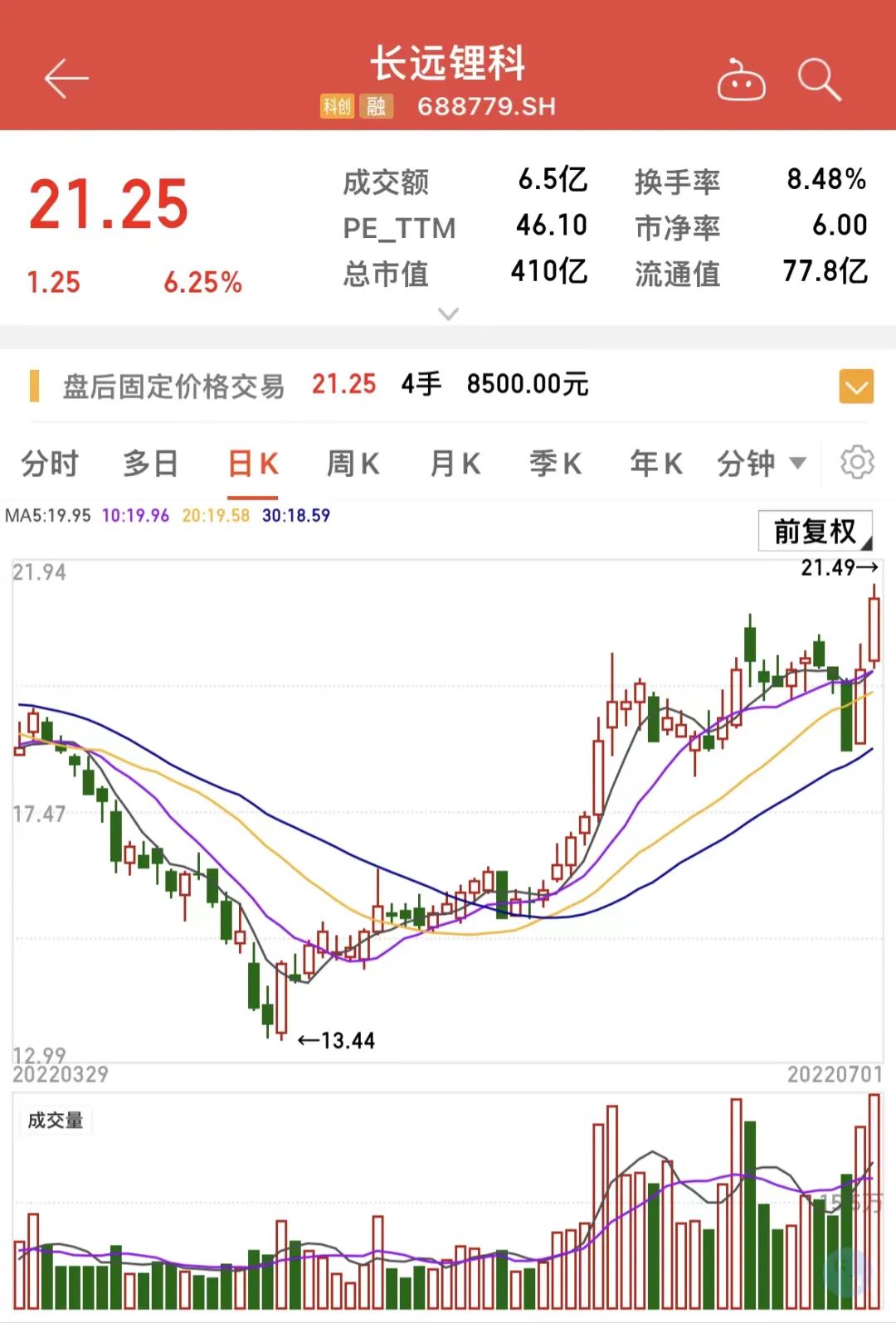Expand the 盘后固定价格交易 panel
This screenshot has height=1323, width=896.
click(x=856, y=386)
